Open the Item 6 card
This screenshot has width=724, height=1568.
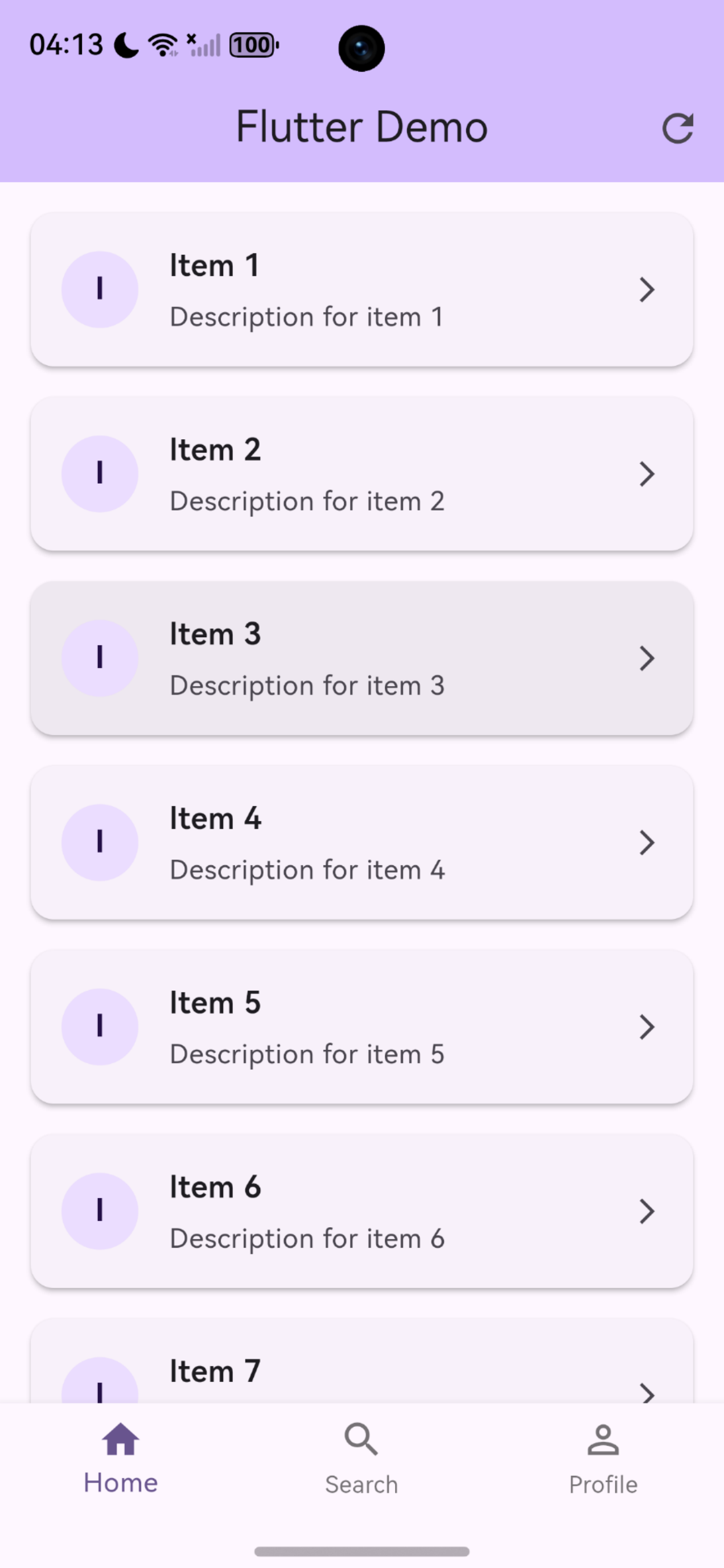(361, 1211)
